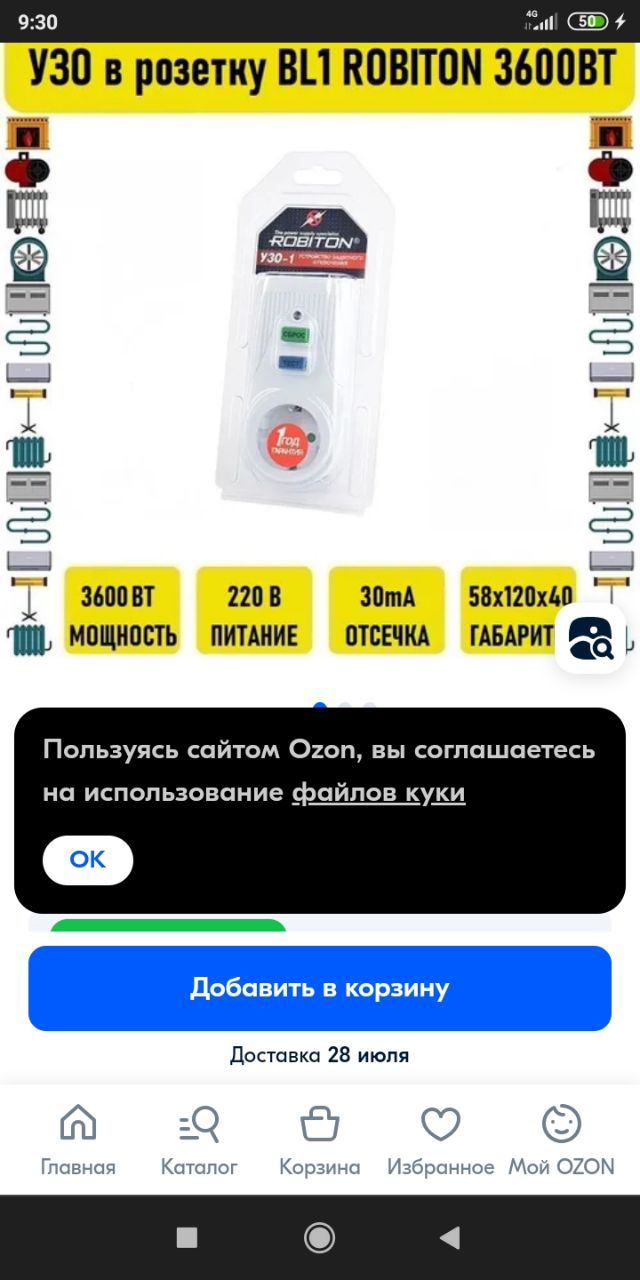Tap the system back button
640x1280 pixels.
pos(449,1238)
